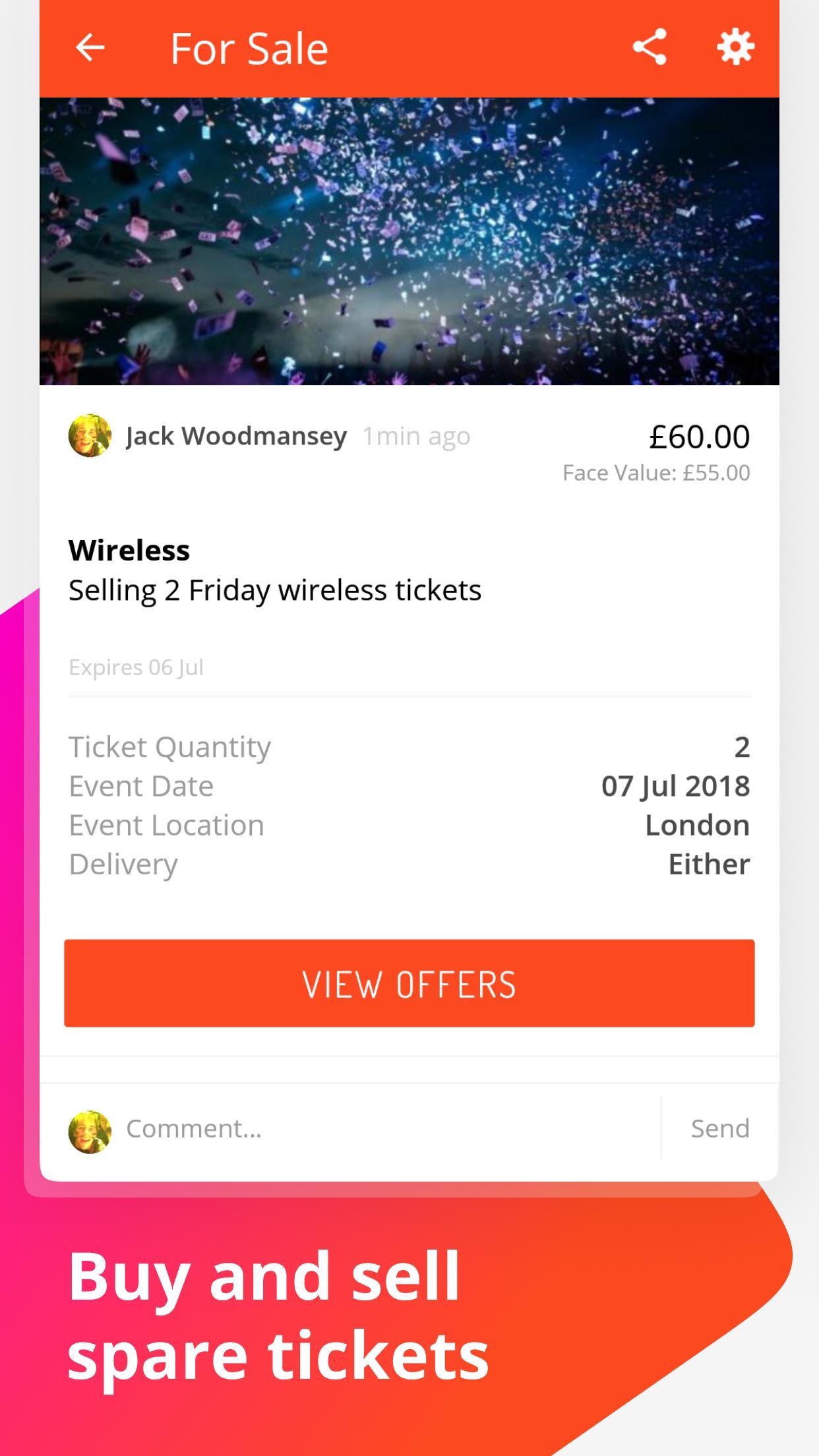Image resolution: width=819 pixels, height=1456 pixels.
Task: Tap the Event Date 07 Jul 2018
Action: click(675, 785)
